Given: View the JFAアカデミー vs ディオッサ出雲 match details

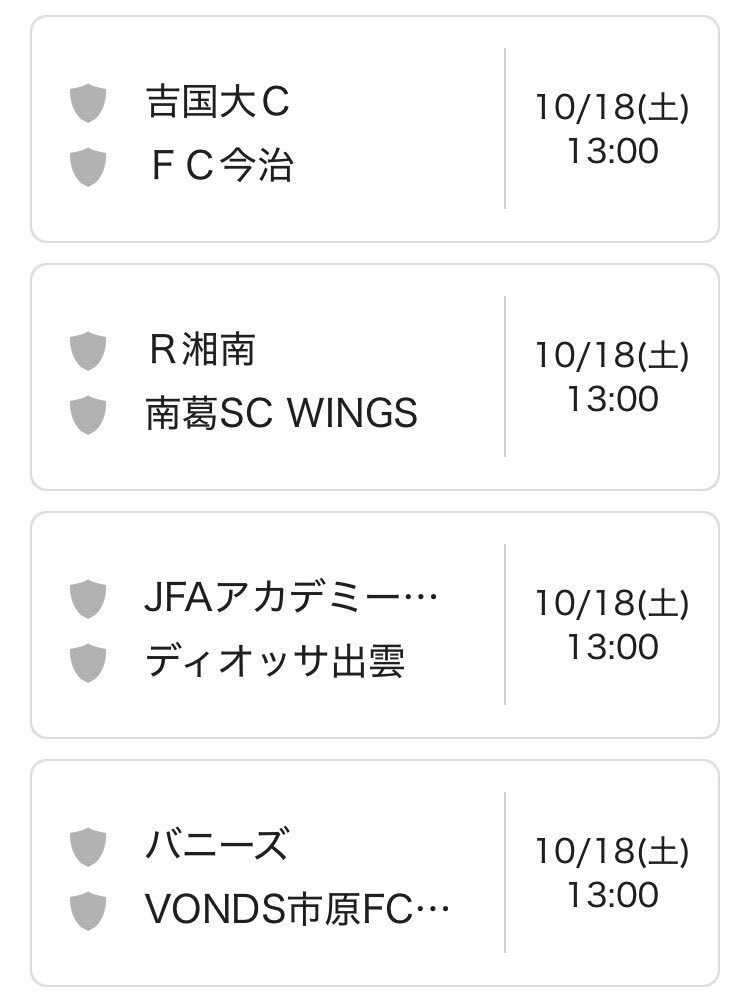Looking at the screenshot, I should click(374, 626).
